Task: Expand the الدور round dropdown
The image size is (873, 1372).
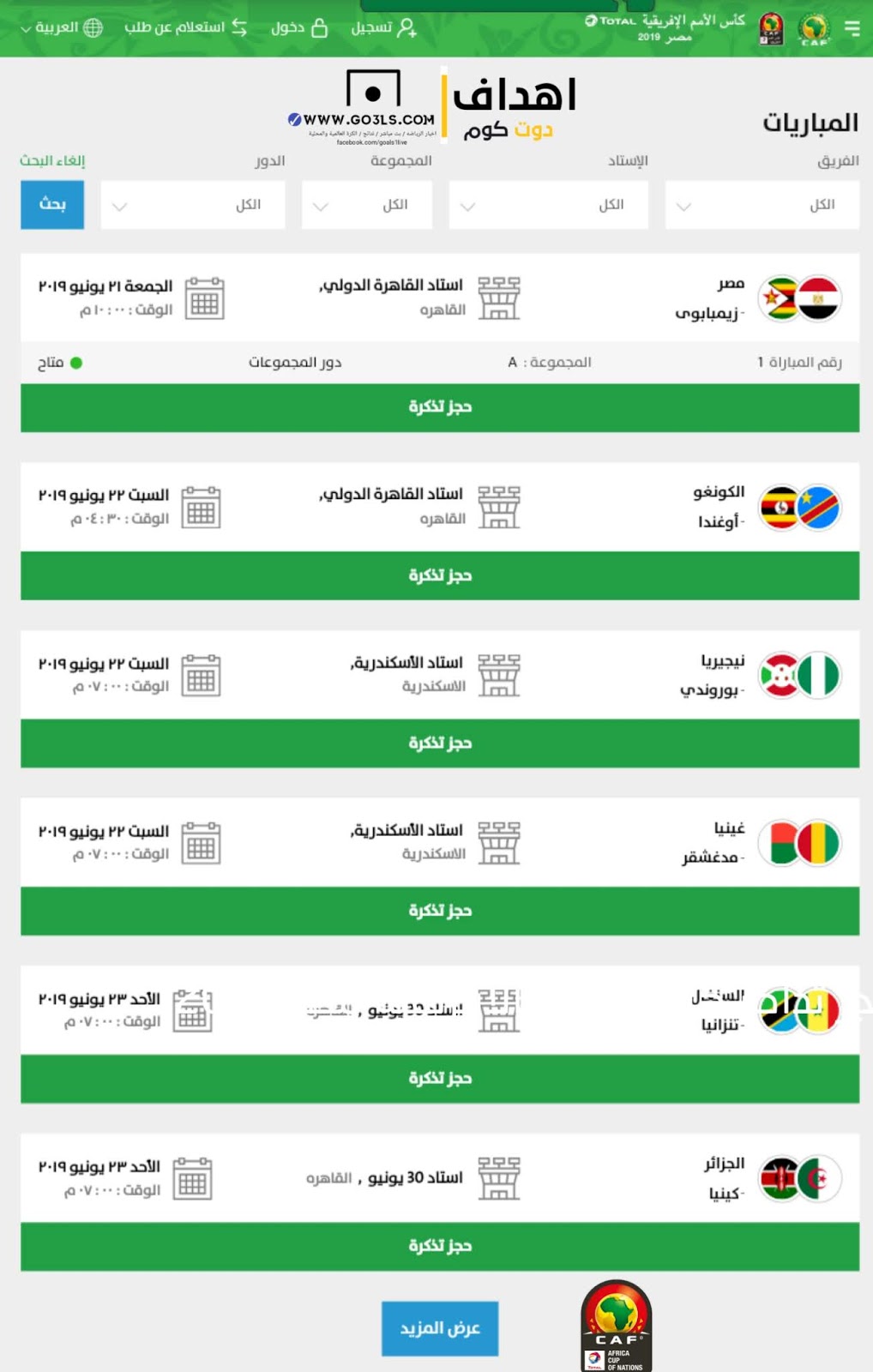Action: [x=192, y=205]
